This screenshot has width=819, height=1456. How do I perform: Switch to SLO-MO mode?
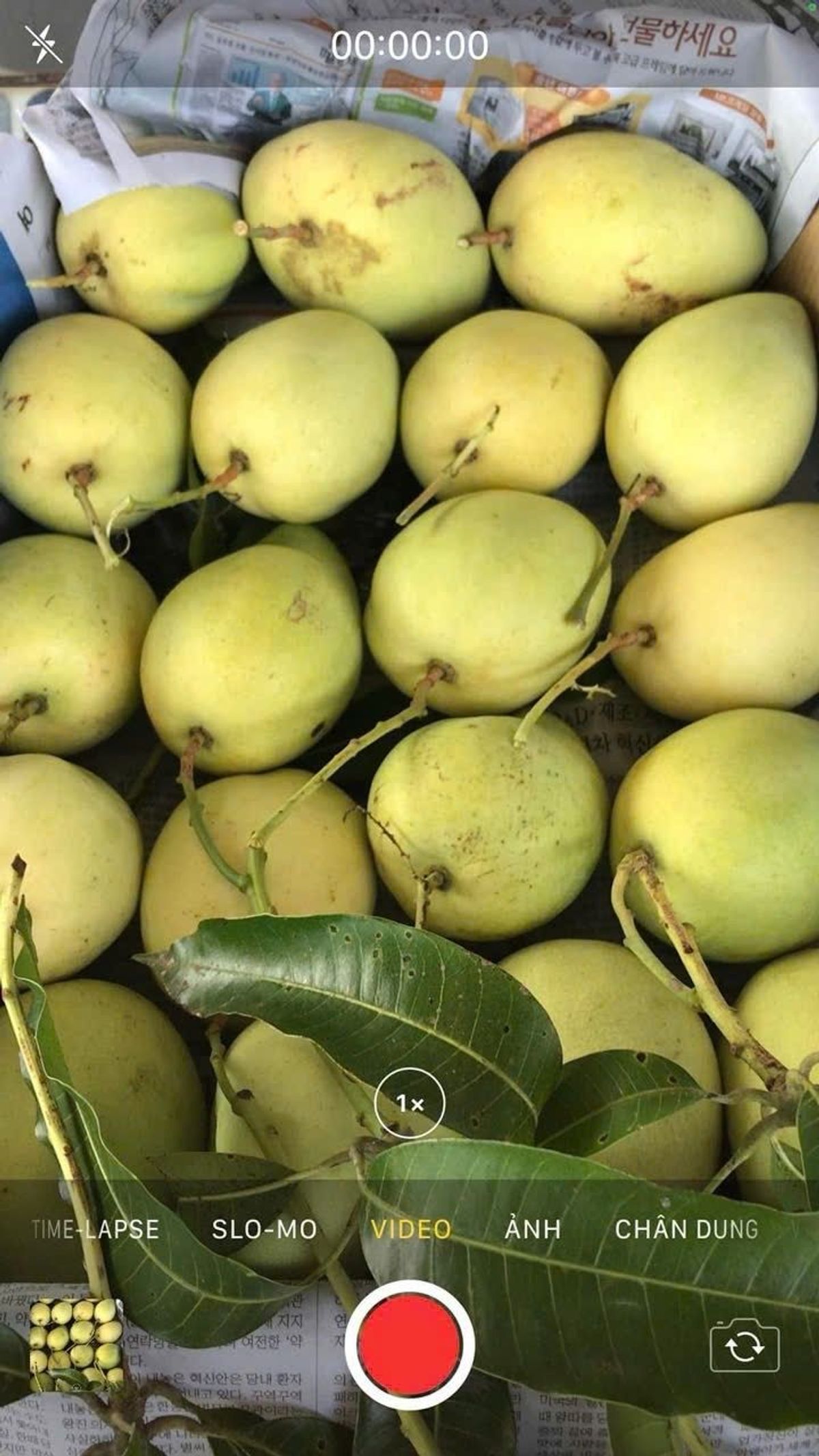[264, 1229]
